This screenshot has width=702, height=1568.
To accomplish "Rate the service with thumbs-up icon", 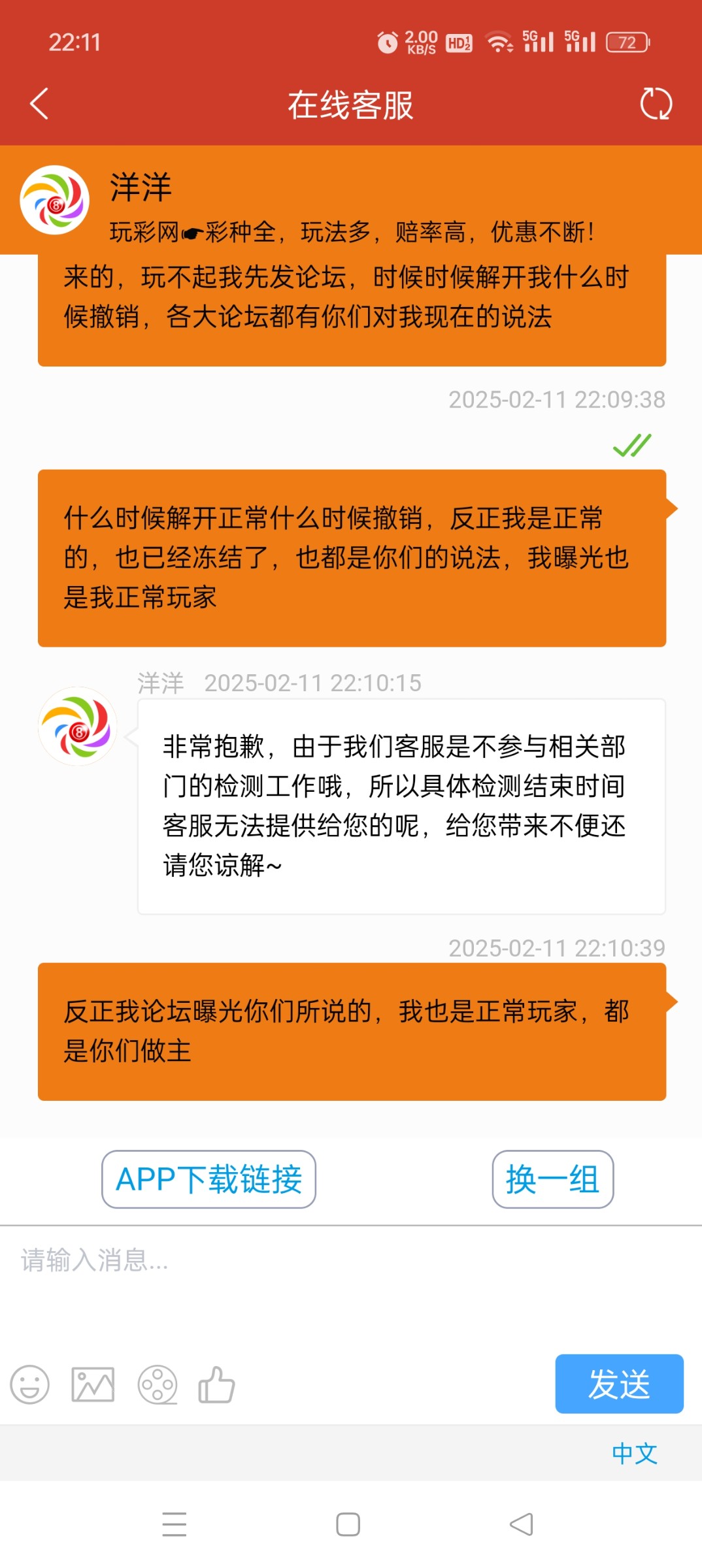I will pos(216,1384).
